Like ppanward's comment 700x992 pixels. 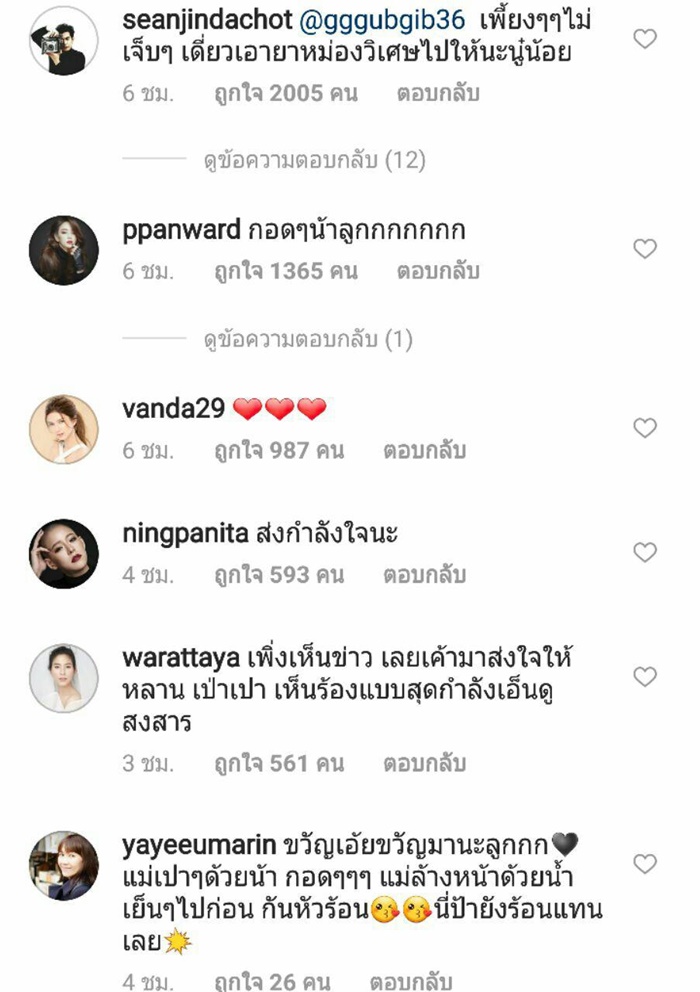(646, 248)
